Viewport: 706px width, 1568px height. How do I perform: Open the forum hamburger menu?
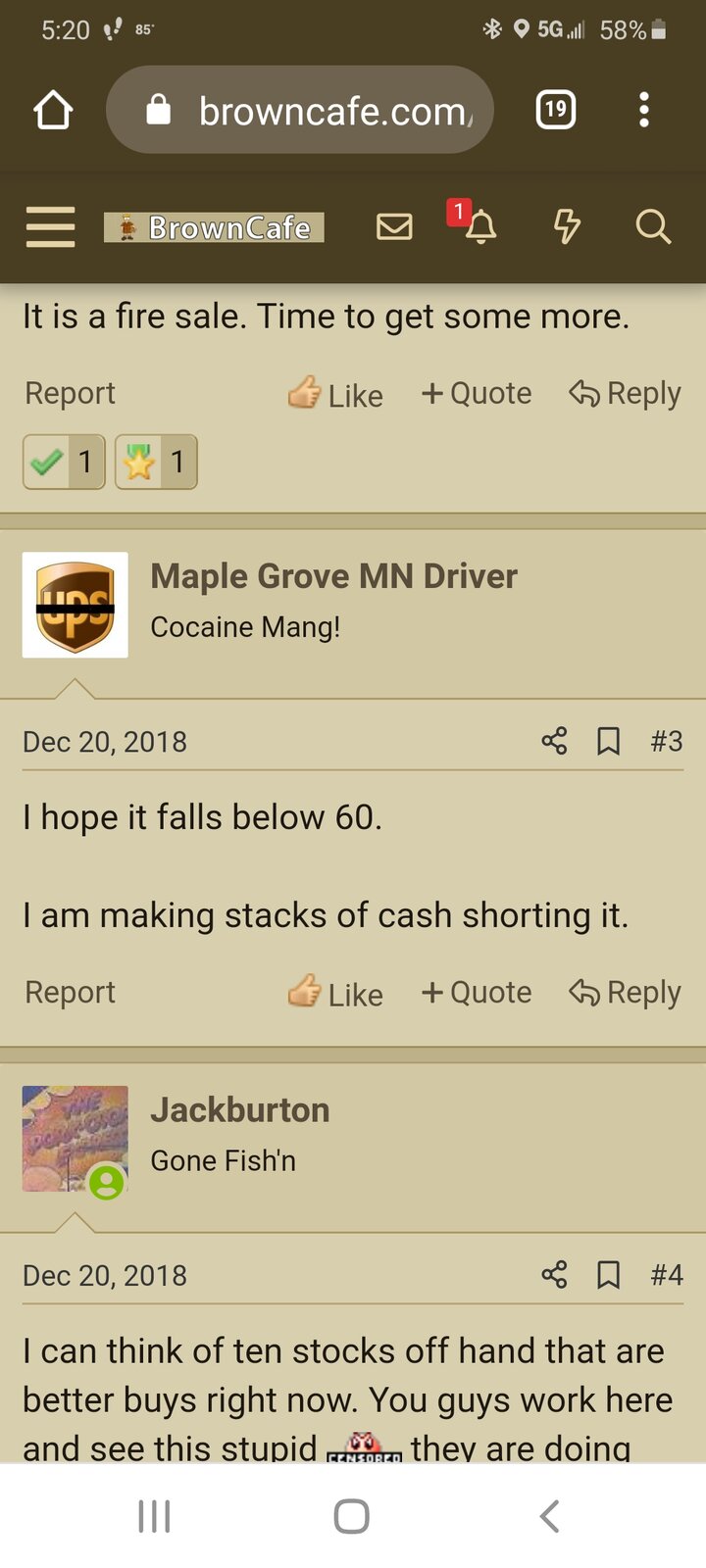click(50, 227)
